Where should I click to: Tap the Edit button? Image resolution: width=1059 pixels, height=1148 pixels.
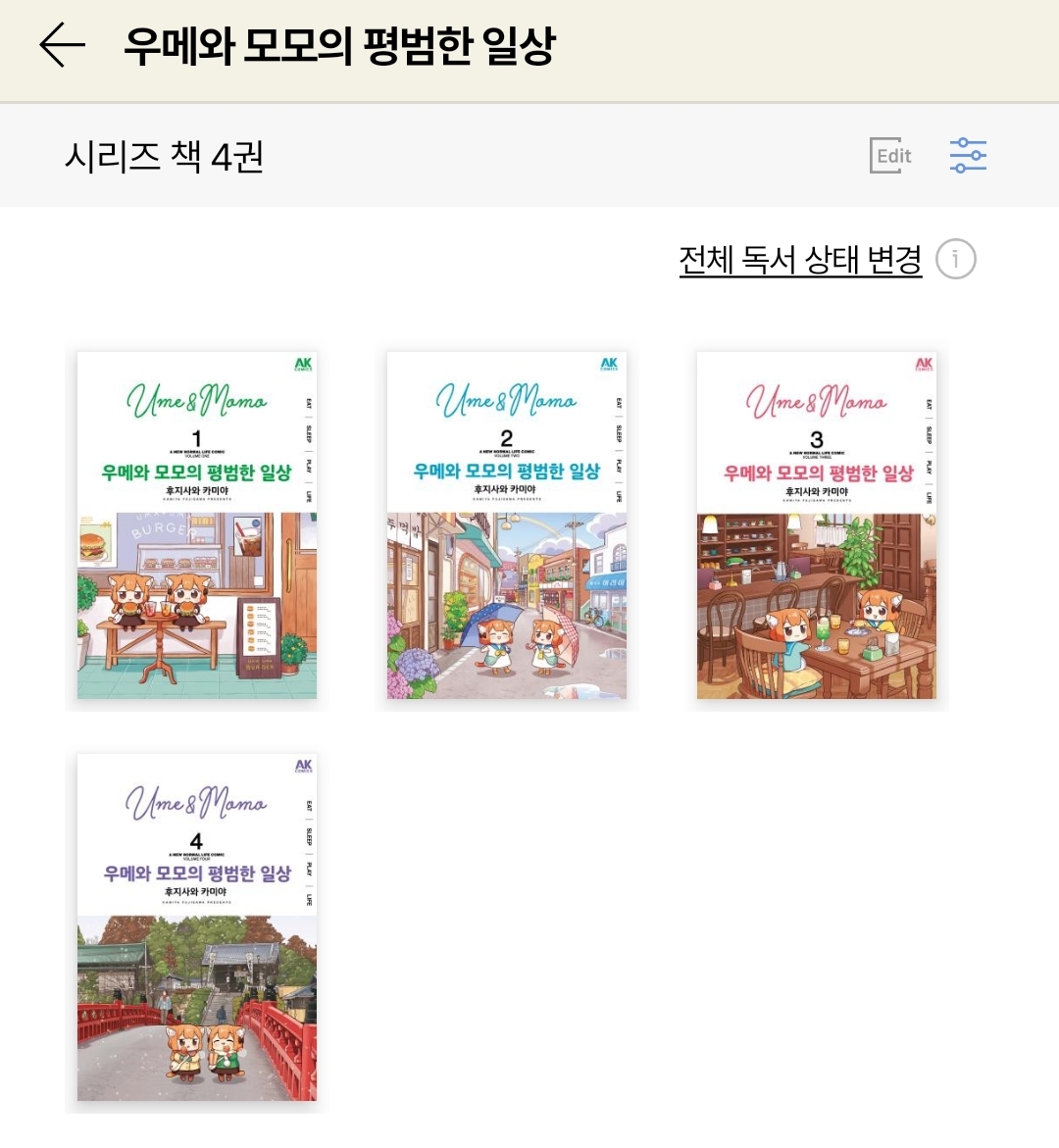pyautogui.click(x=891, y=156)
